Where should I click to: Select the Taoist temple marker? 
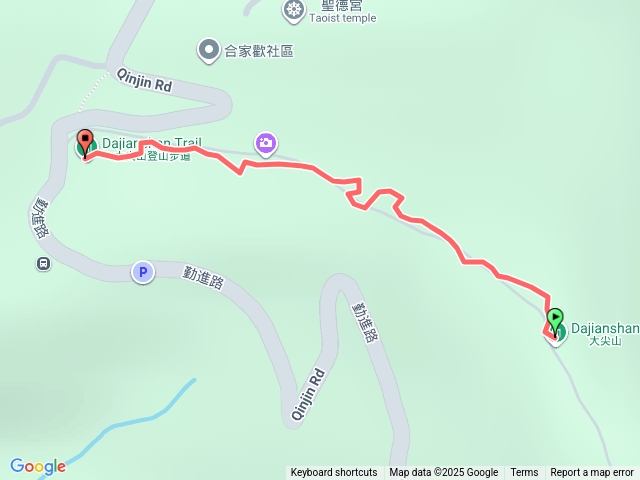click(x=293, y=11)
